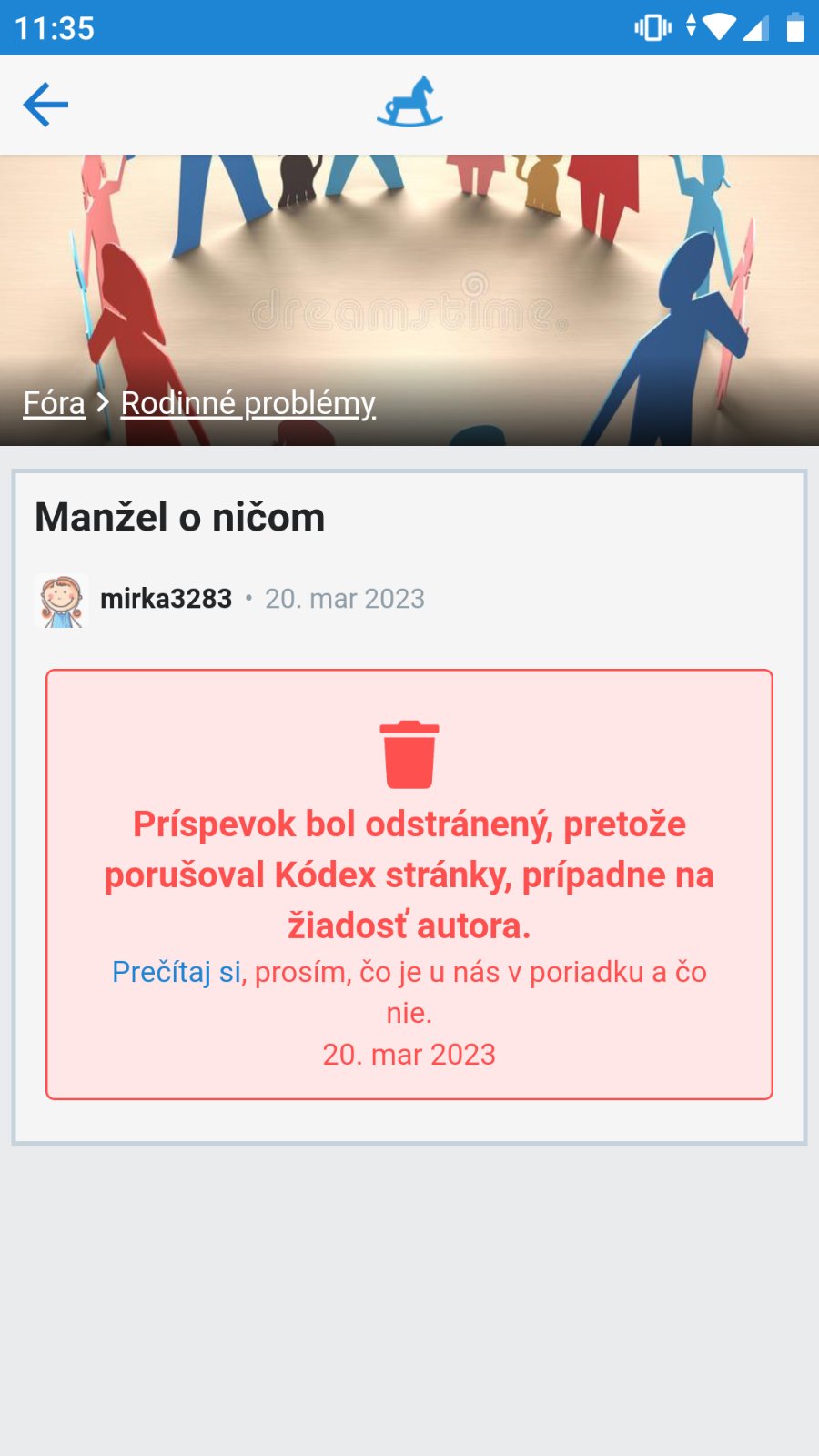
Task: Open mirka3283's profile avatar
Action: pos(61,600)
